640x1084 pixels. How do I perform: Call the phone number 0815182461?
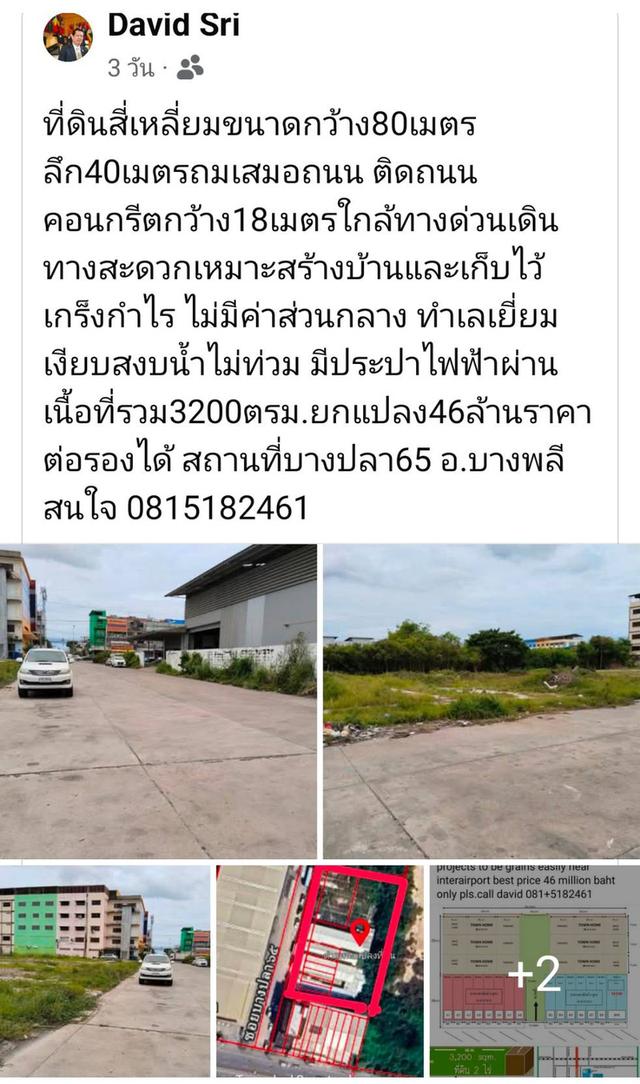tap(217, 508)
